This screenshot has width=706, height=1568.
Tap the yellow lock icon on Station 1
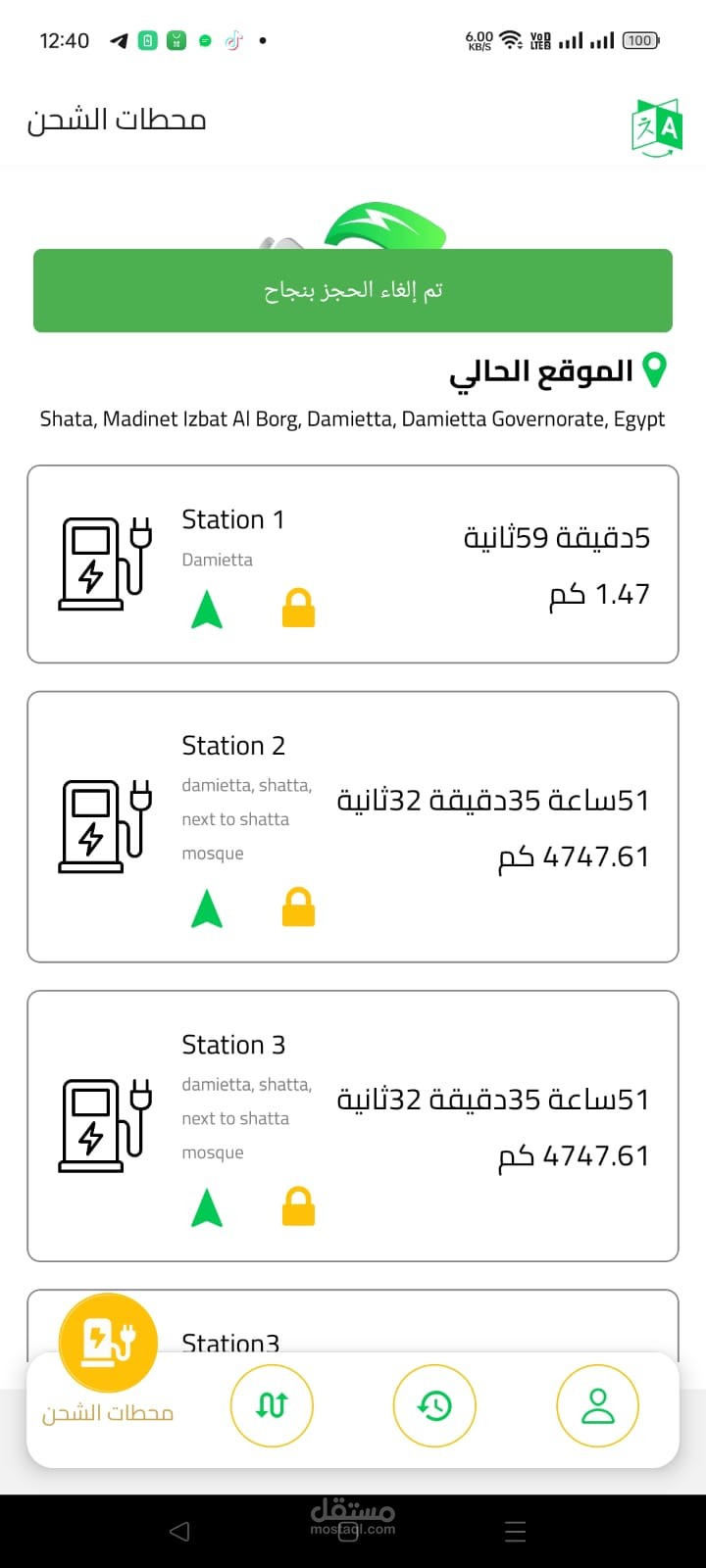point(298,609)
